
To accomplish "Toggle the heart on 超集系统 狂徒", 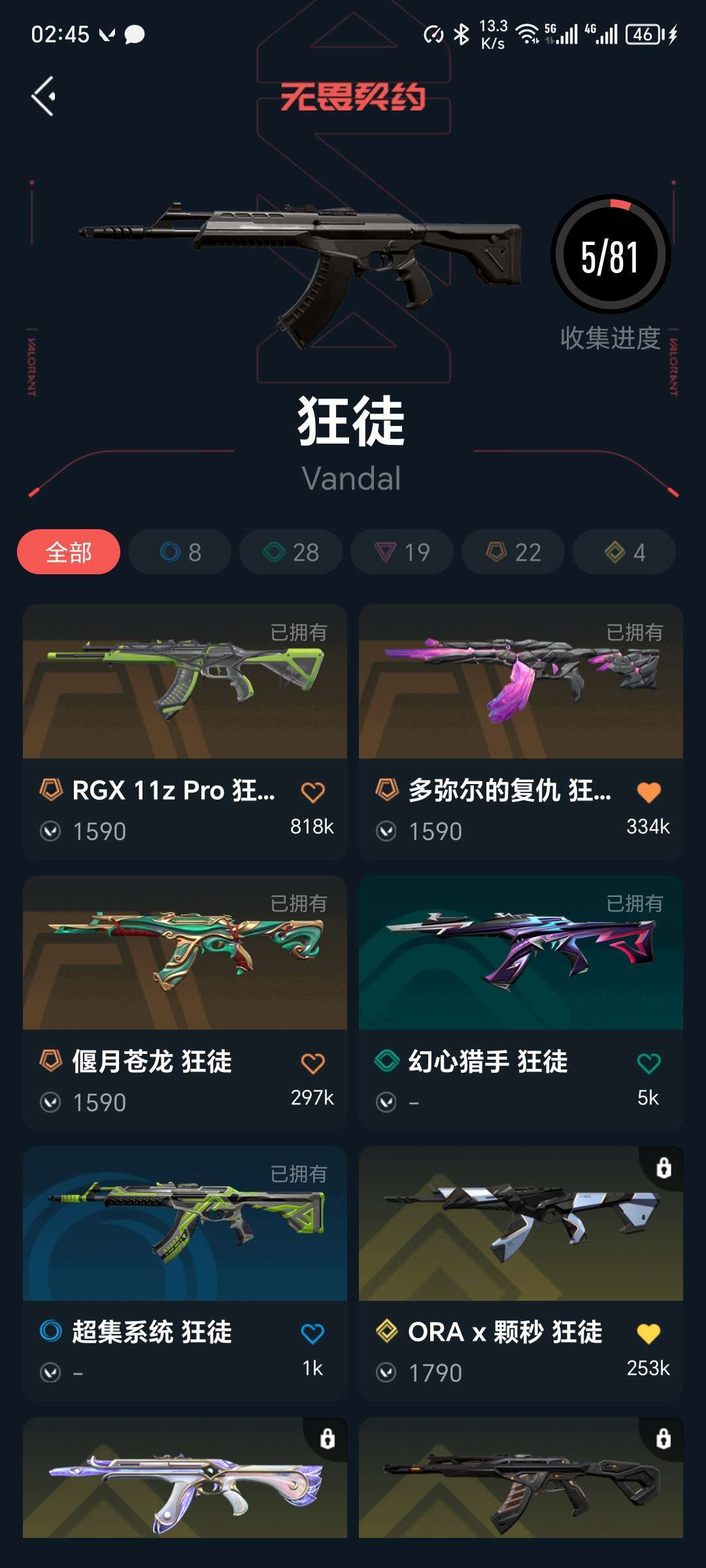I will click(314, 1333).
